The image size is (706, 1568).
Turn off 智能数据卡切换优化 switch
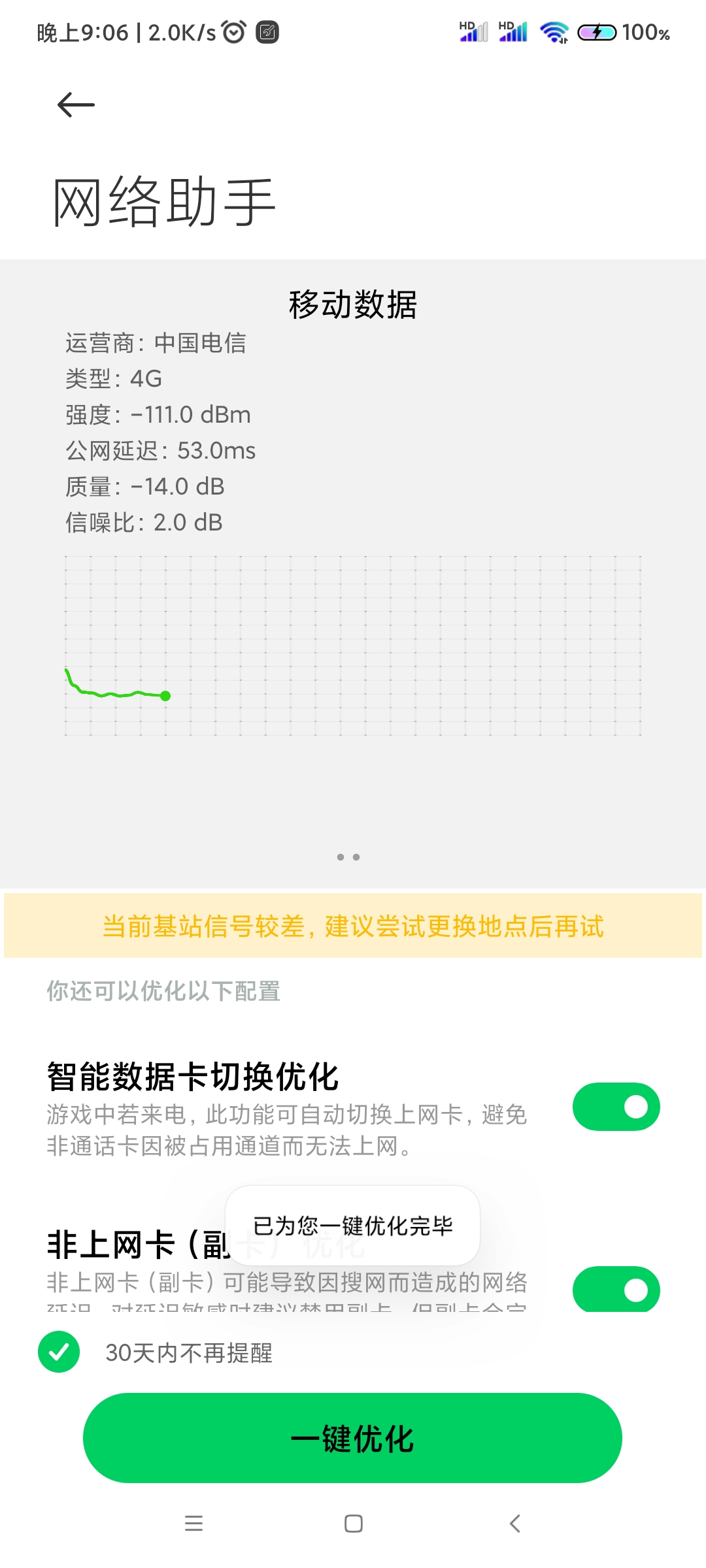pos(616,1107)
